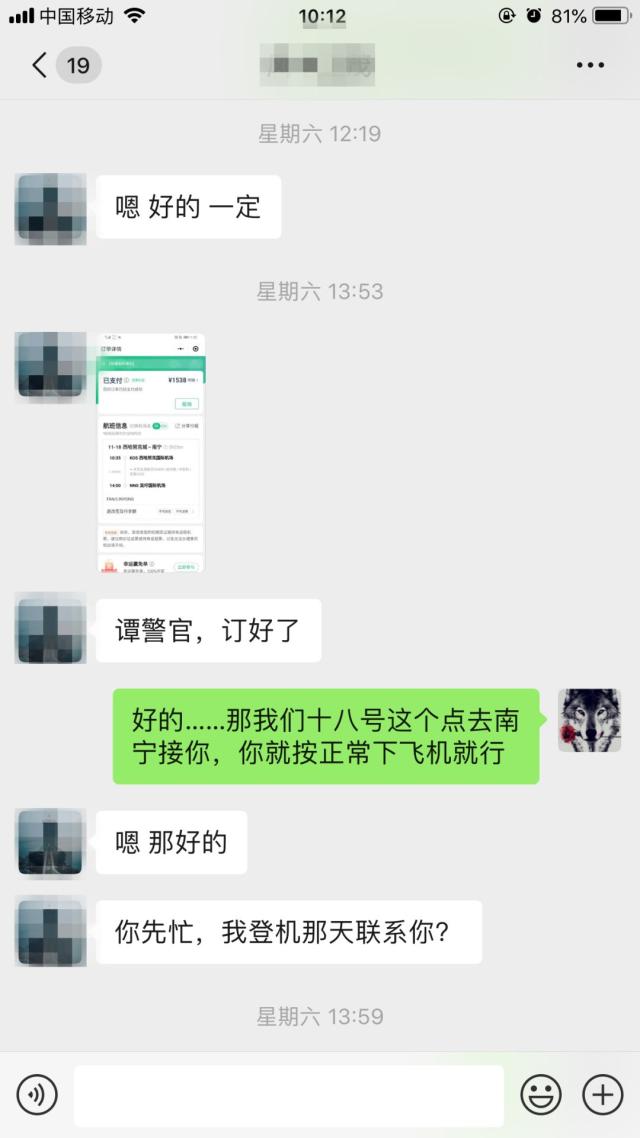Open the flight booking screenshot image
This screenshot has height=1138, width=640.
pos(150,452)
